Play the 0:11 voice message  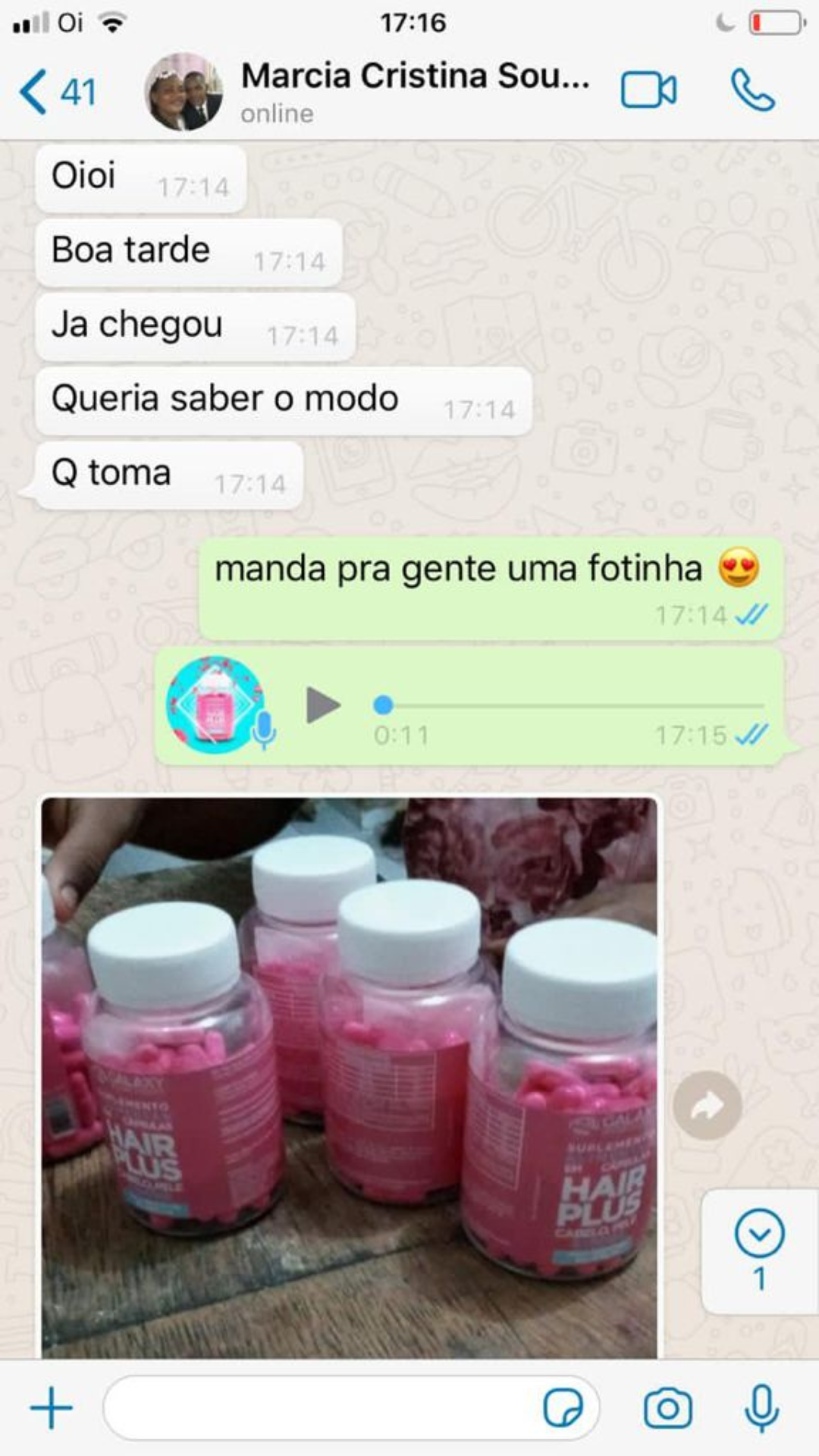pos(322,705)
